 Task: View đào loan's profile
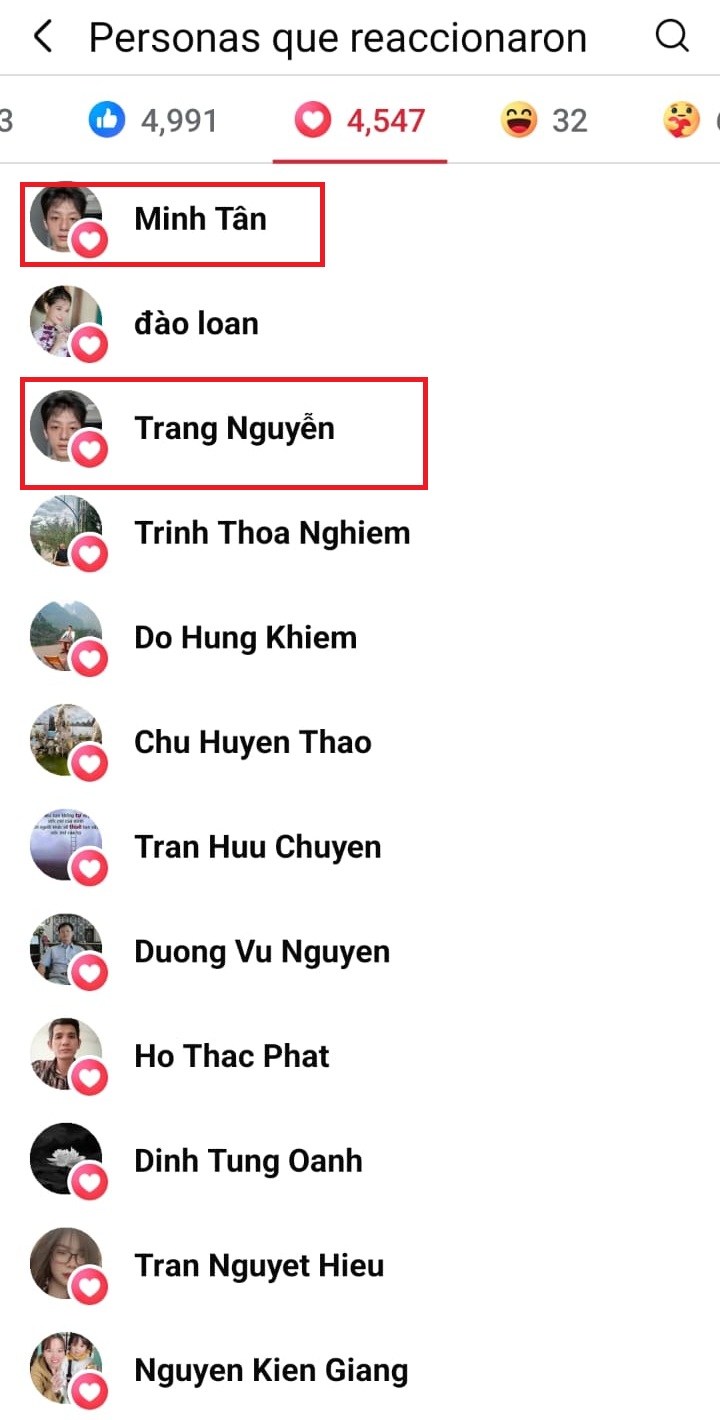[x=196, y=323]
